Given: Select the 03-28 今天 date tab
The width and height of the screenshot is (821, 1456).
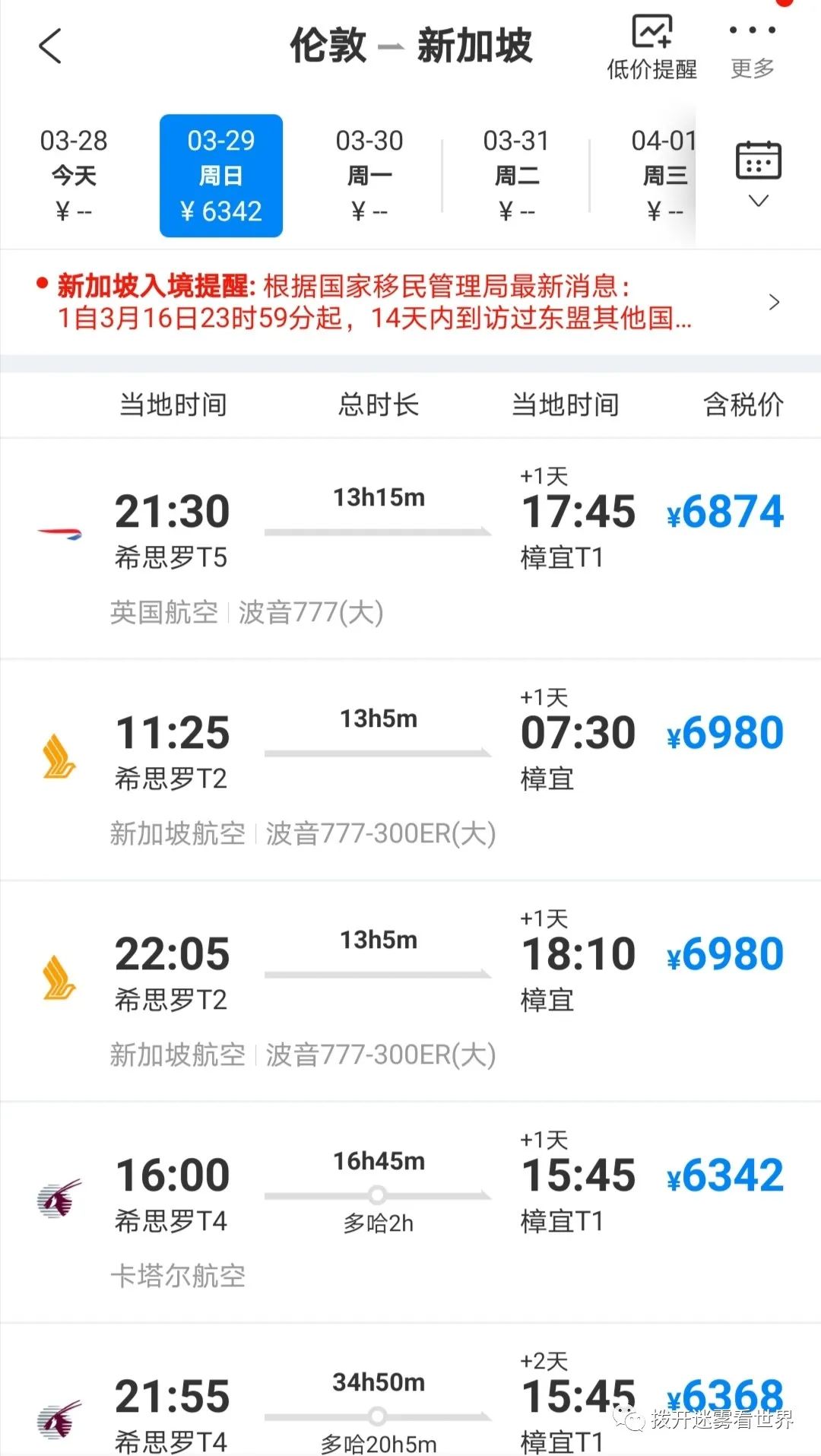Looking at the screenshot, I should click(x=74, y=176).
